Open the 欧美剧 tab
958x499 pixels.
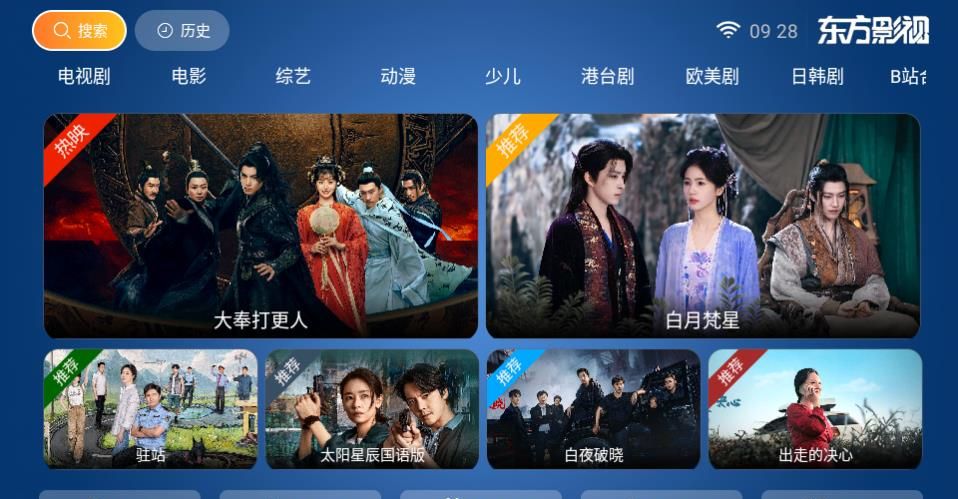(712, 77)
